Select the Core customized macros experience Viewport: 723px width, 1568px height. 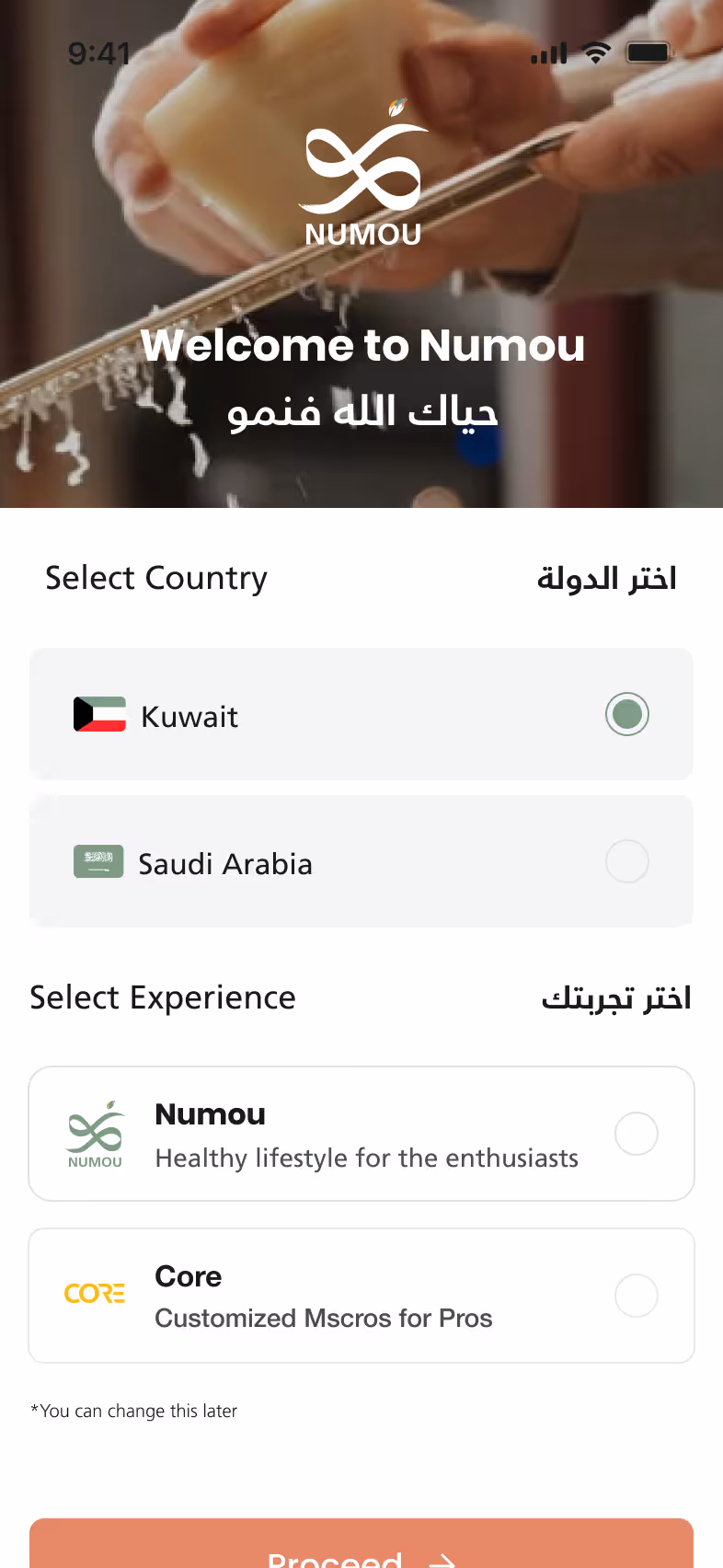pyautogui.click(x=361, y=1296)
